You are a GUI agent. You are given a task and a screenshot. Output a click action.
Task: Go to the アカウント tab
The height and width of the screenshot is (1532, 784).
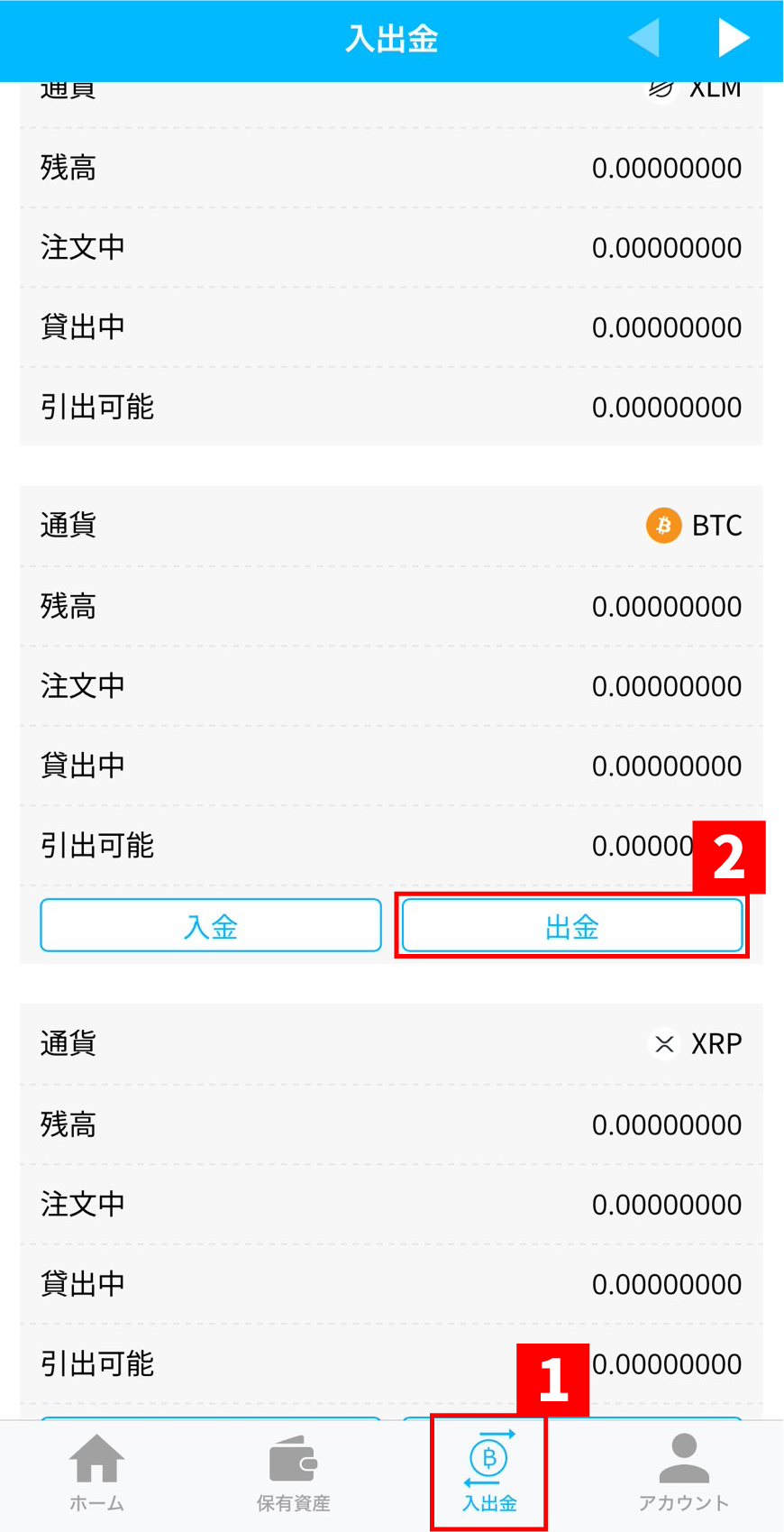[684, 1473]
